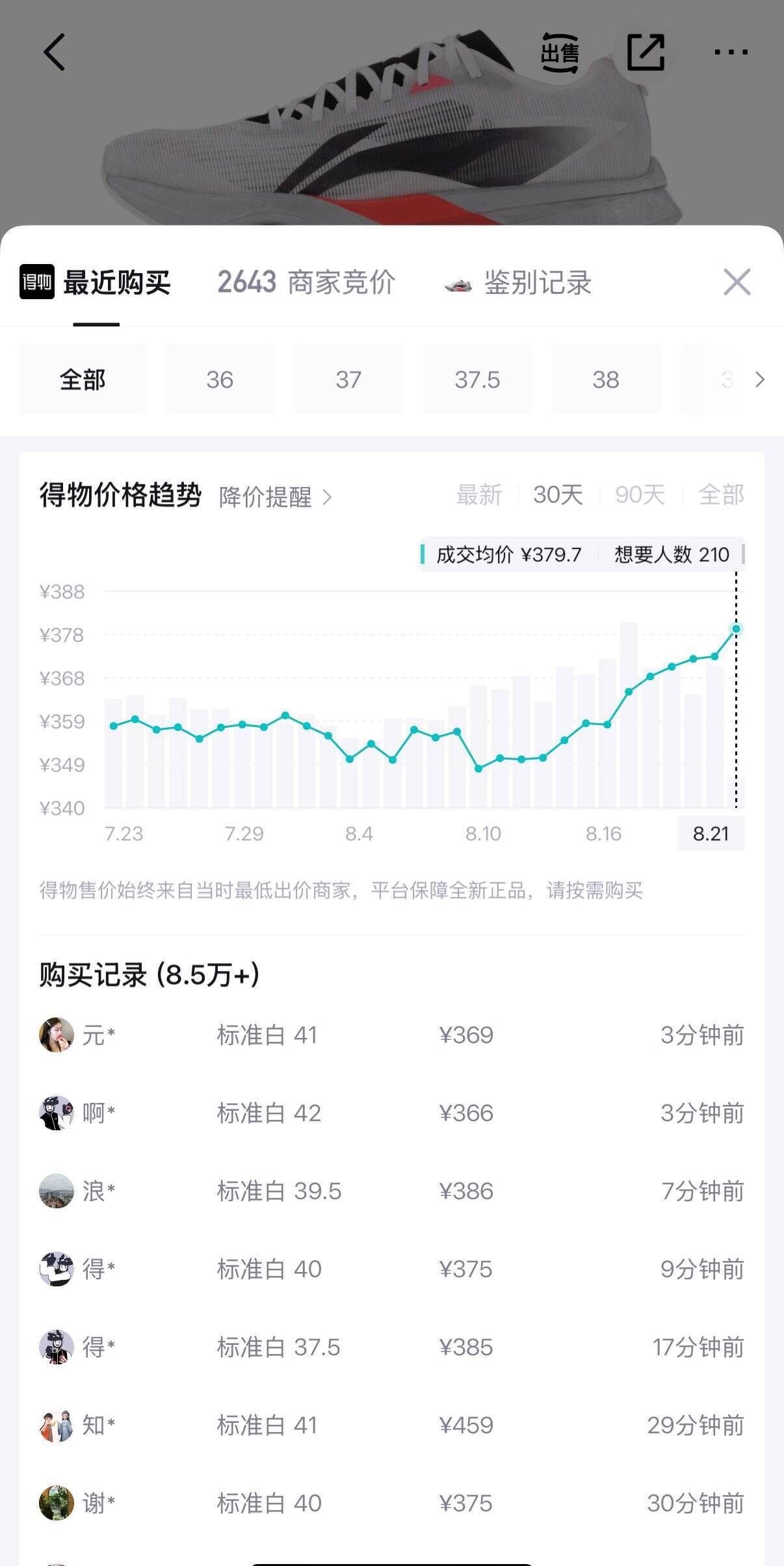
Task: Show the 90天 price trend
Action: [x=640, y=495]
